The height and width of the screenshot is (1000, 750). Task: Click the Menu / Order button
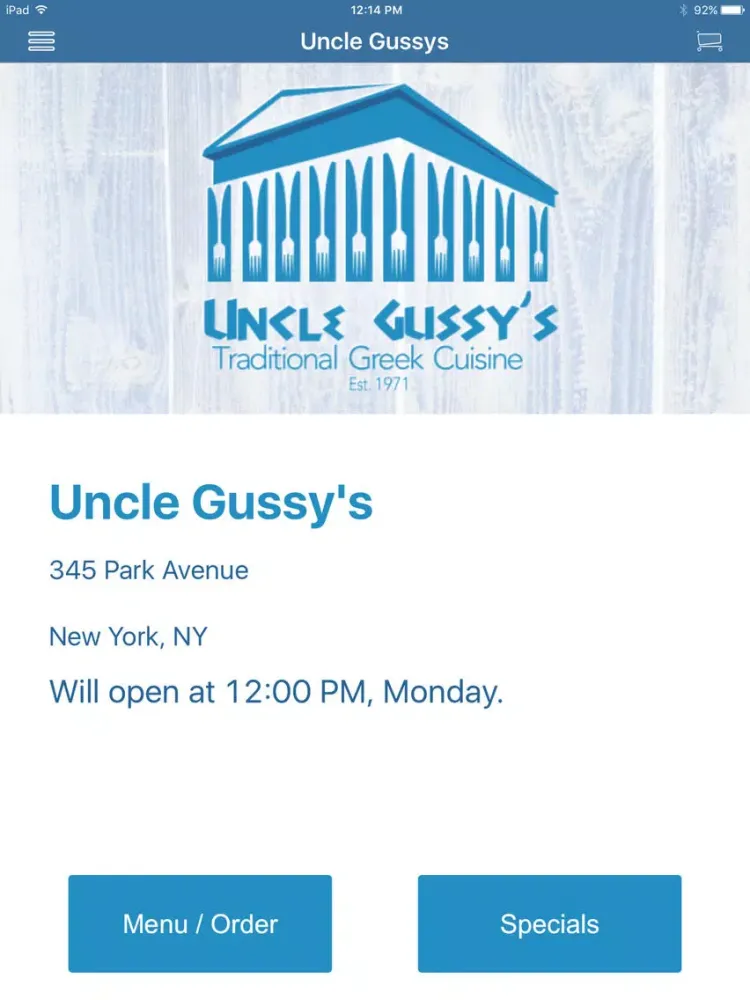[199, 923]
